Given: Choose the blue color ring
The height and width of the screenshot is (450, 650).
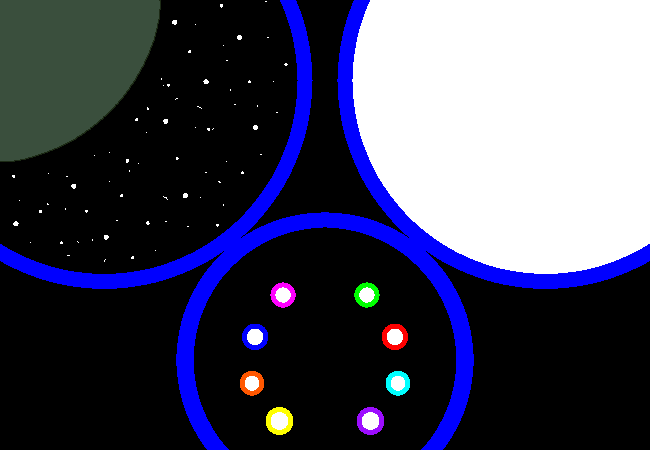Looking at the screenshot, I should tap(255, 337).
